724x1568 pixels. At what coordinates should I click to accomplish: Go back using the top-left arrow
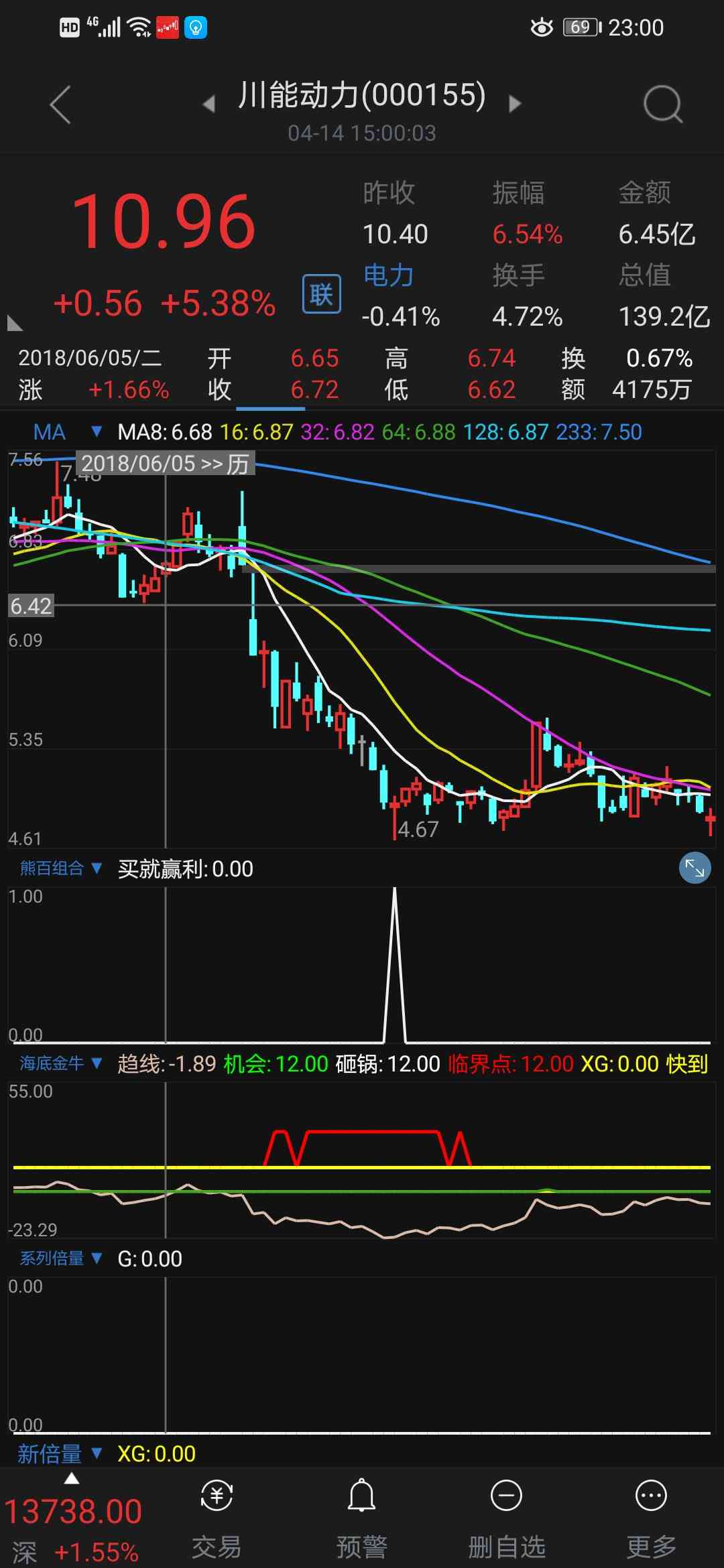[x=60, y=105]
